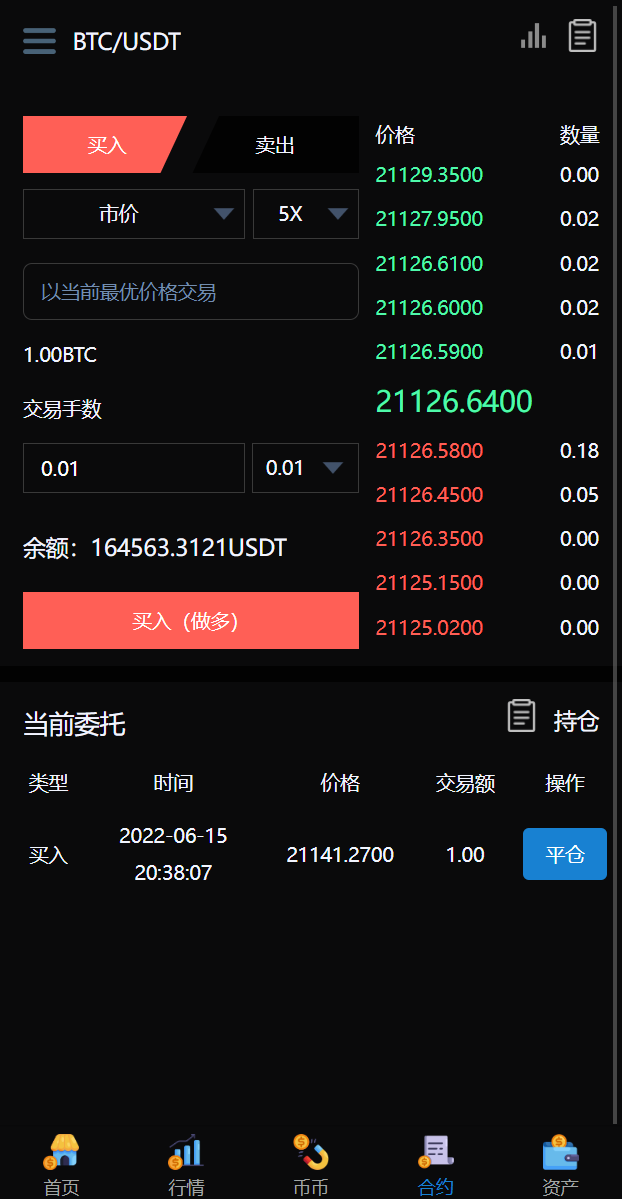Image resolution: width=622 pixels, height=1199 pixels.
Task: Switch to the 卖出 sell tab
Action: [x=275, y=145]
